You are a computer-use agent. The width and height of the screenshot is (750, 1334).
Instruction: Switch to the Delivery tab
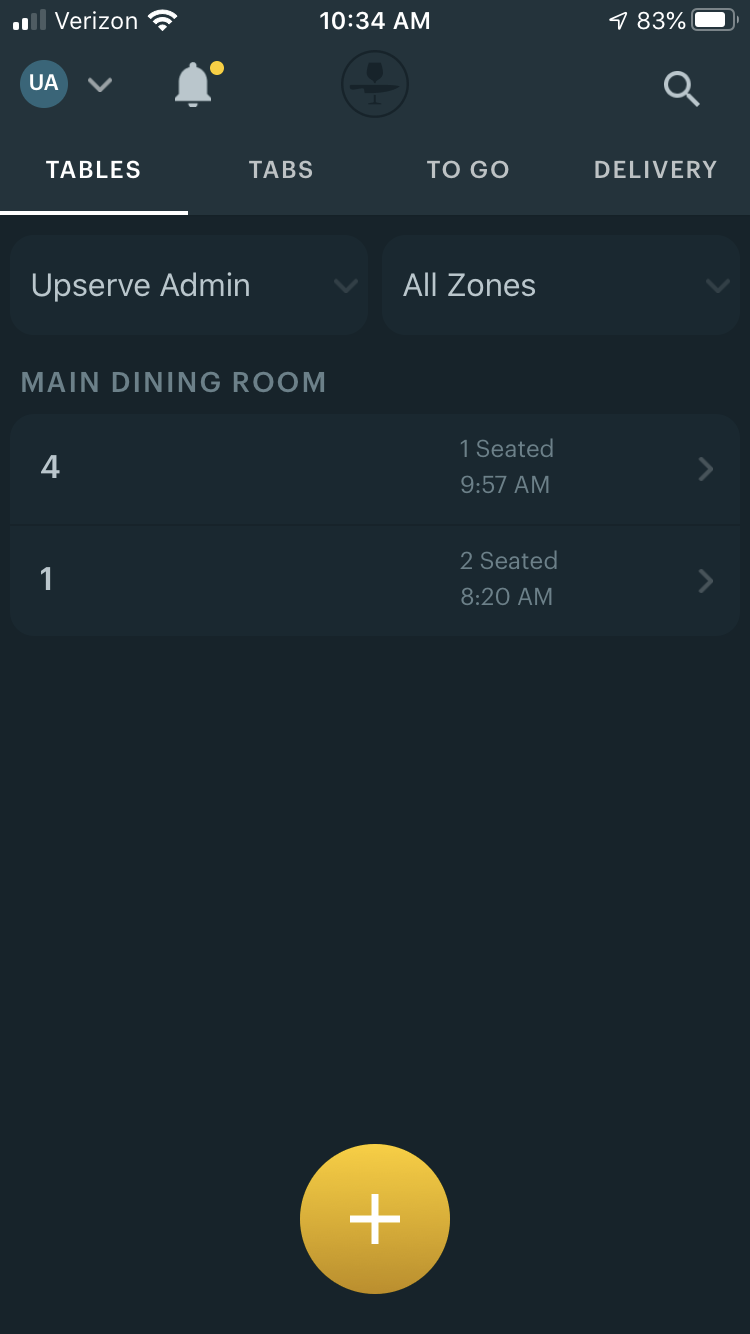pyautogui.click(x=655, y=170)
